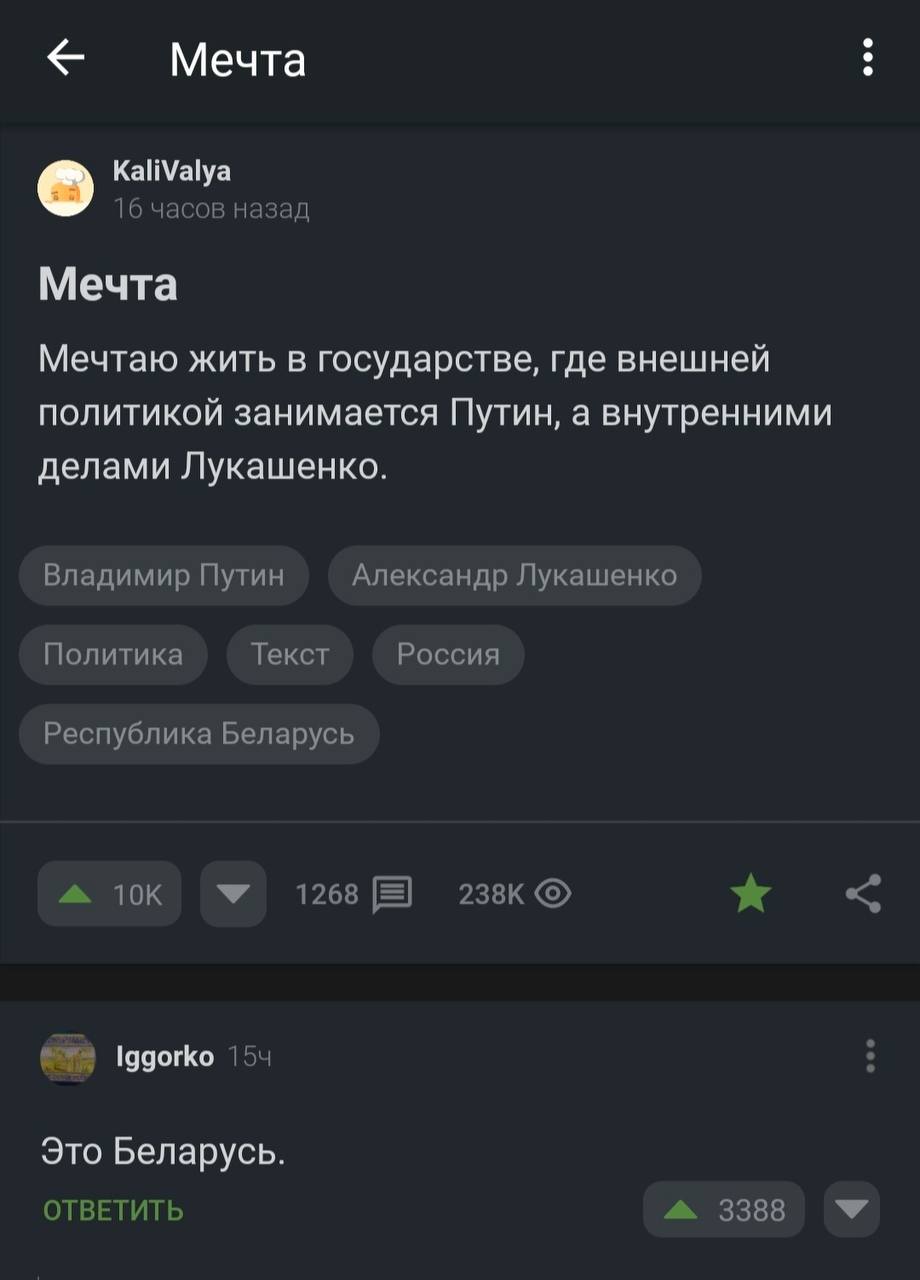This screenshot has width=920, height=1280.
Task: Upvote Iggorko's comment with 3388
Action: [x=723, y=1210]
